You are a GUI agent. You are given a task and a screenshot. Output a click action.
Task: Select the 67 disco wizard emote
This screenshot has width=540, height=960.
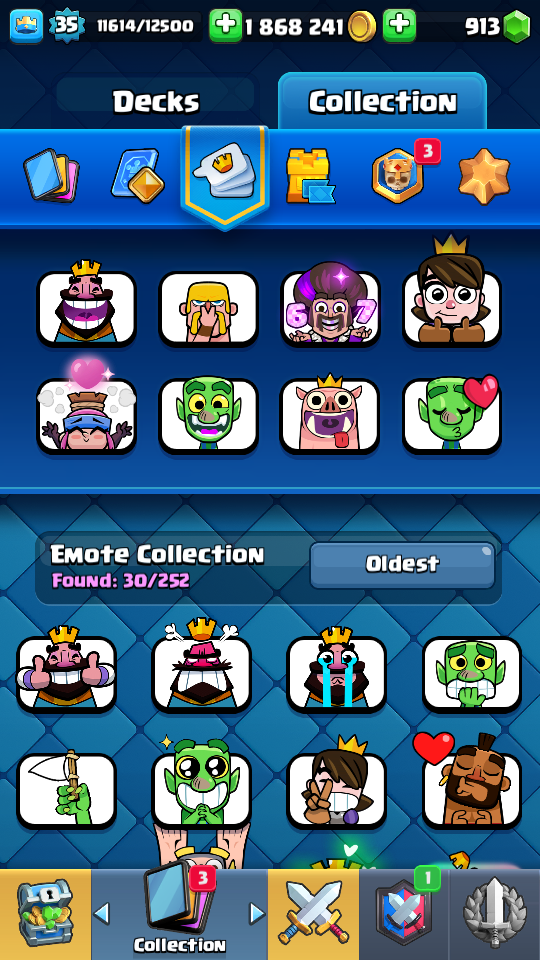point(330,304)
